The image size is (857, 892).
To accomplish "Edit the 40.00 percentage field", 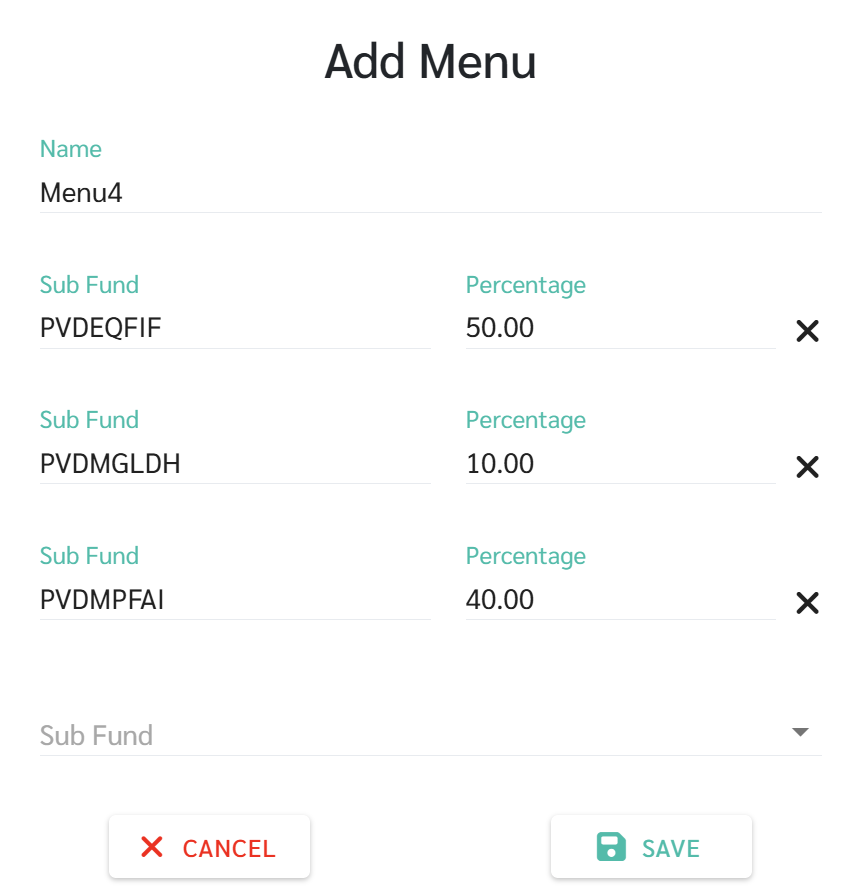I will [x=620, y=600].
